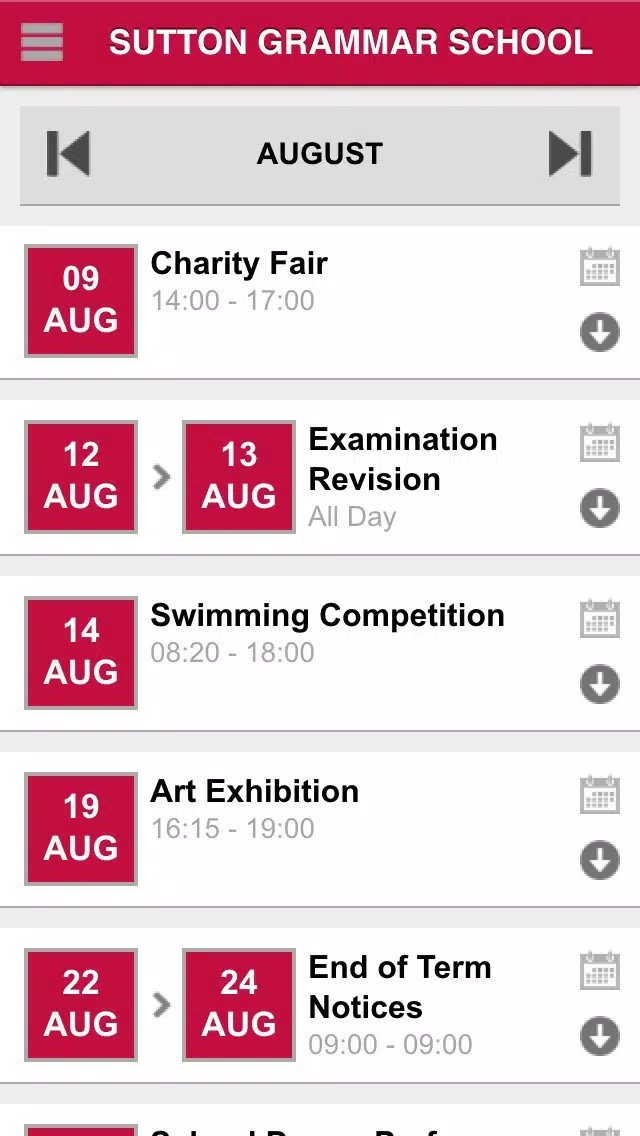Add Examination Revision to calendar
The width and height of the screenshot is (640, 1136).
point(600,443)
